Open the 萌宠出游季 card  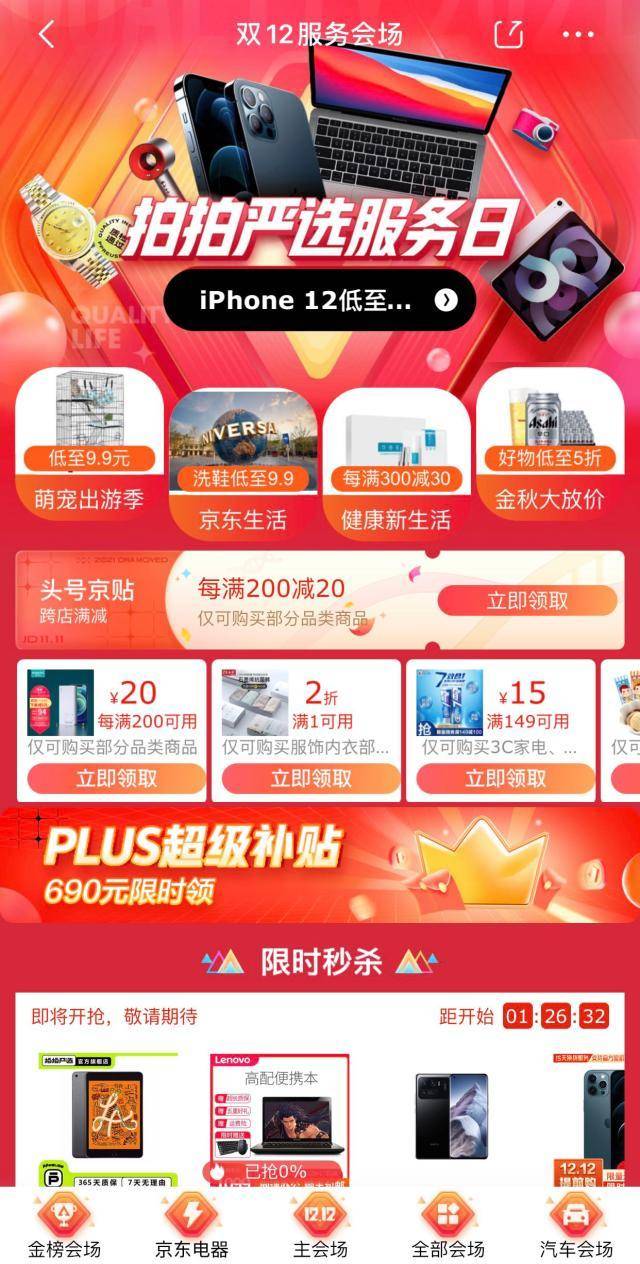coord(90,446)
